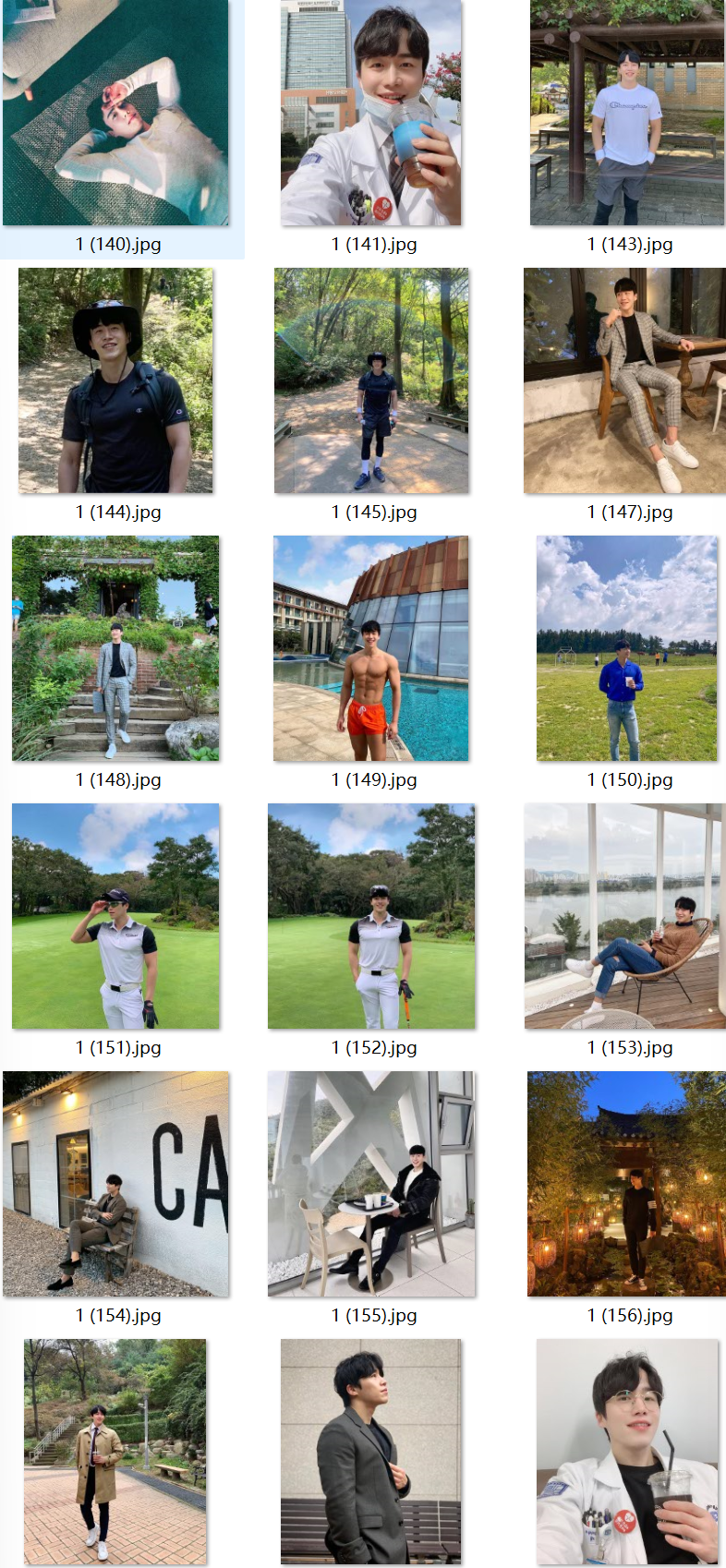Screen dimensions: 726x1568
Task: Open the night photo 1 (156).jpg
Action: (627, 1184)
